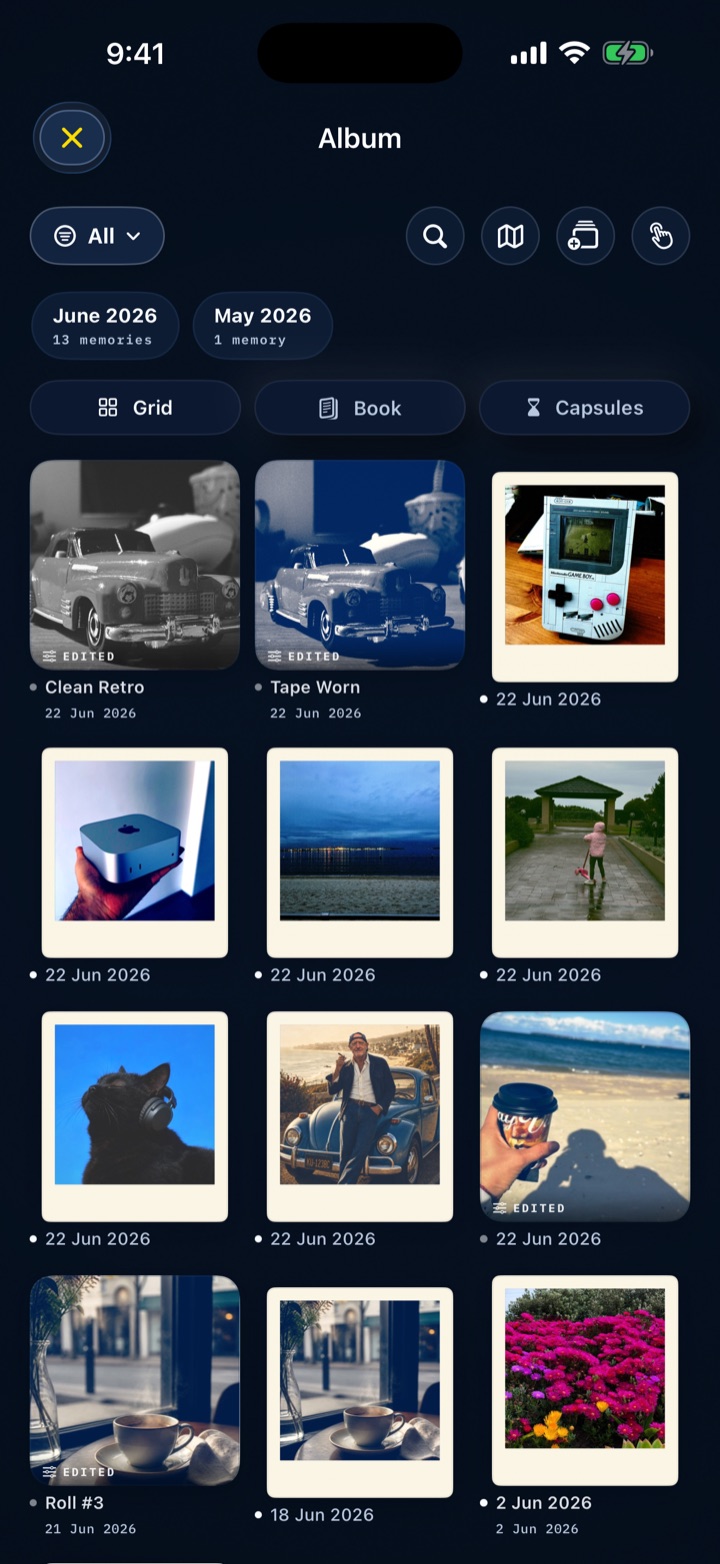
Task: Open the All filter dropdown
Action: (97, 236)
